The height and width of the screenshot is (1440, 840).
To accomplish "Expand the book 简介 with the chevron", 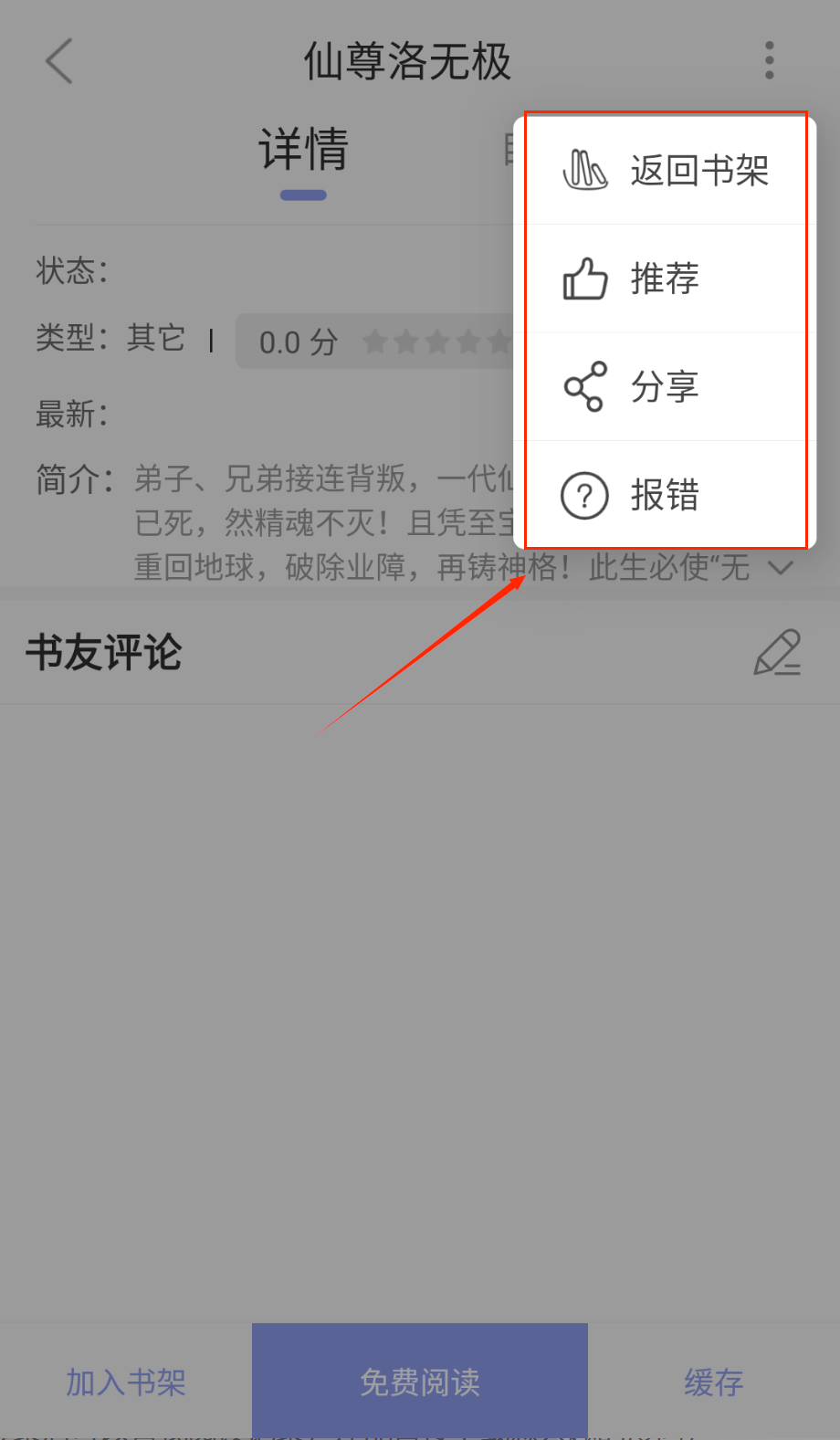I will [781, 568].
